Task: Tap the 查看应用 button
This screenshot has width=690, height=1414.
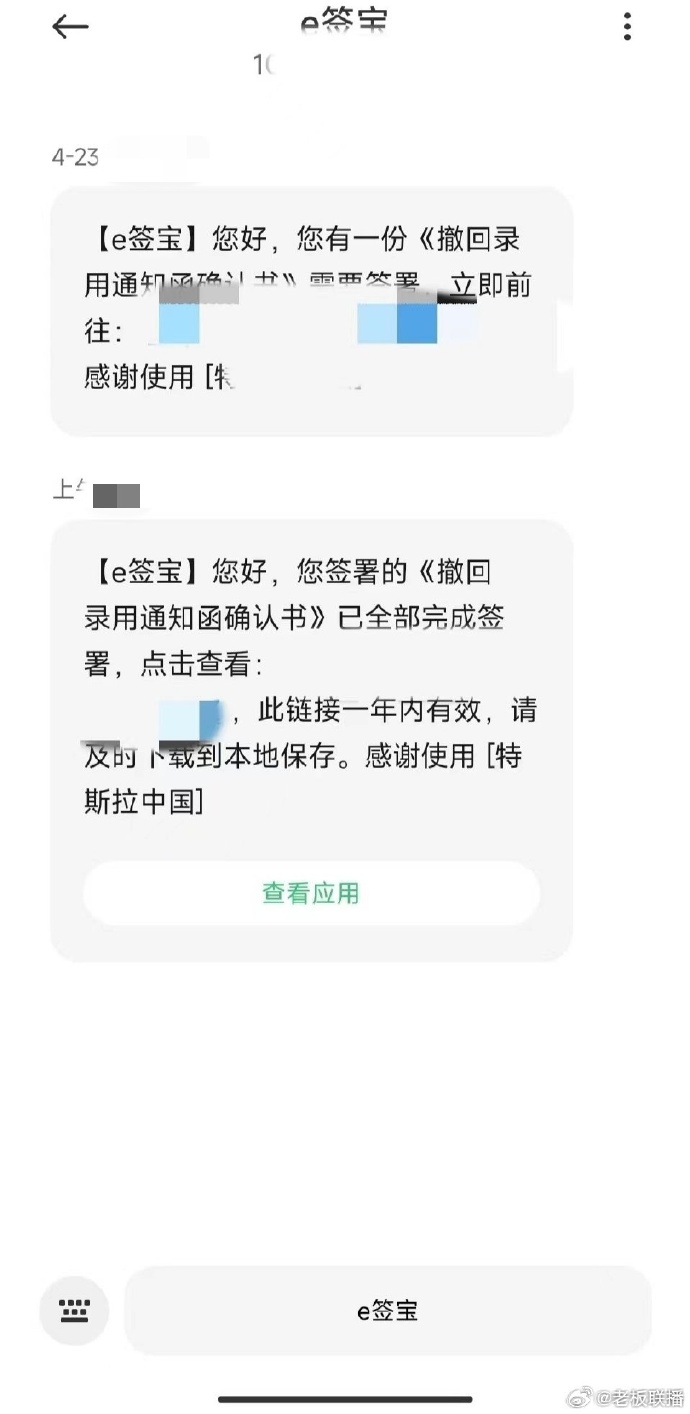Action: (311, 893)
